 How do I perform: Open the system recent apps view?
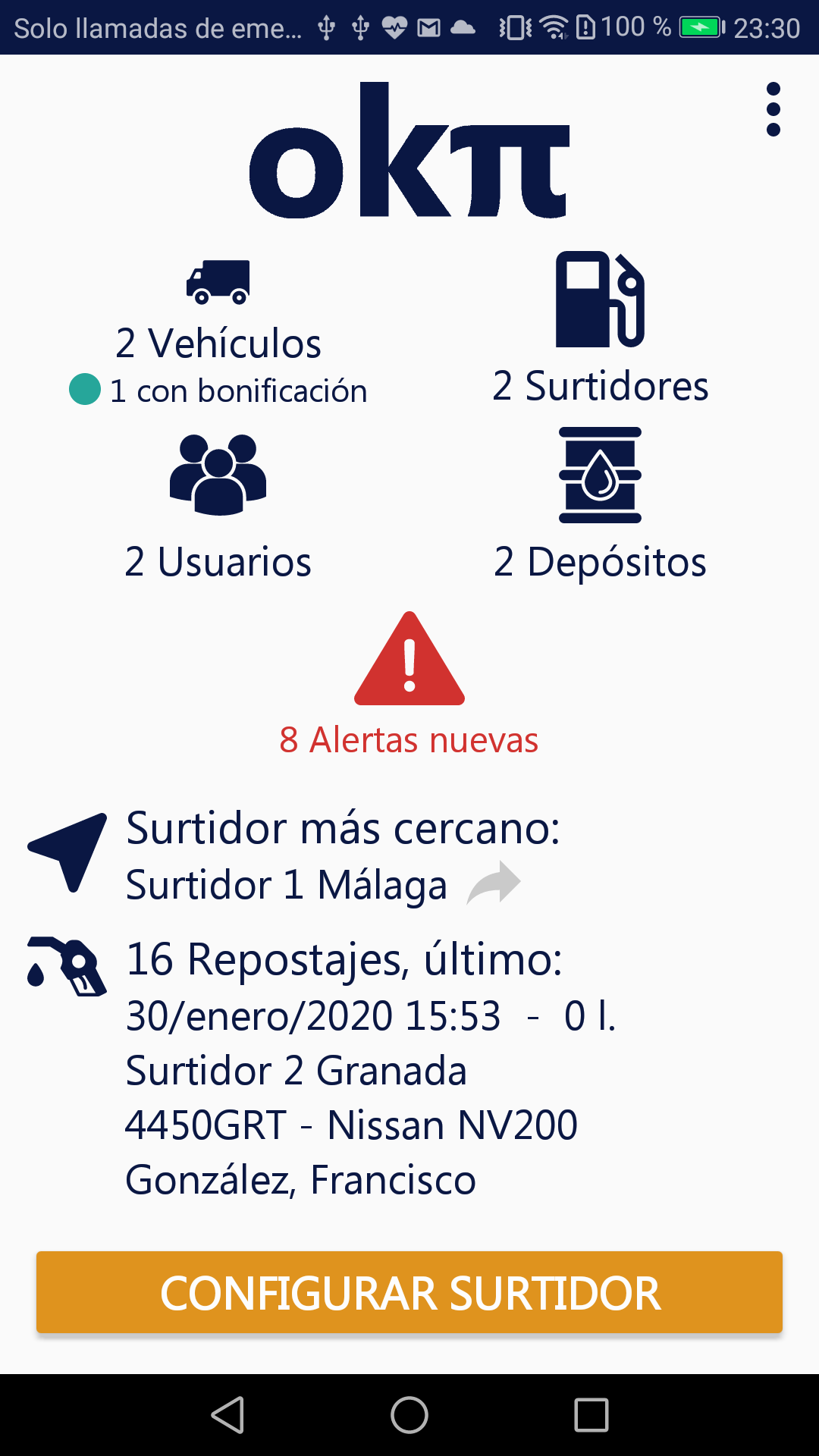[591, 1415]
